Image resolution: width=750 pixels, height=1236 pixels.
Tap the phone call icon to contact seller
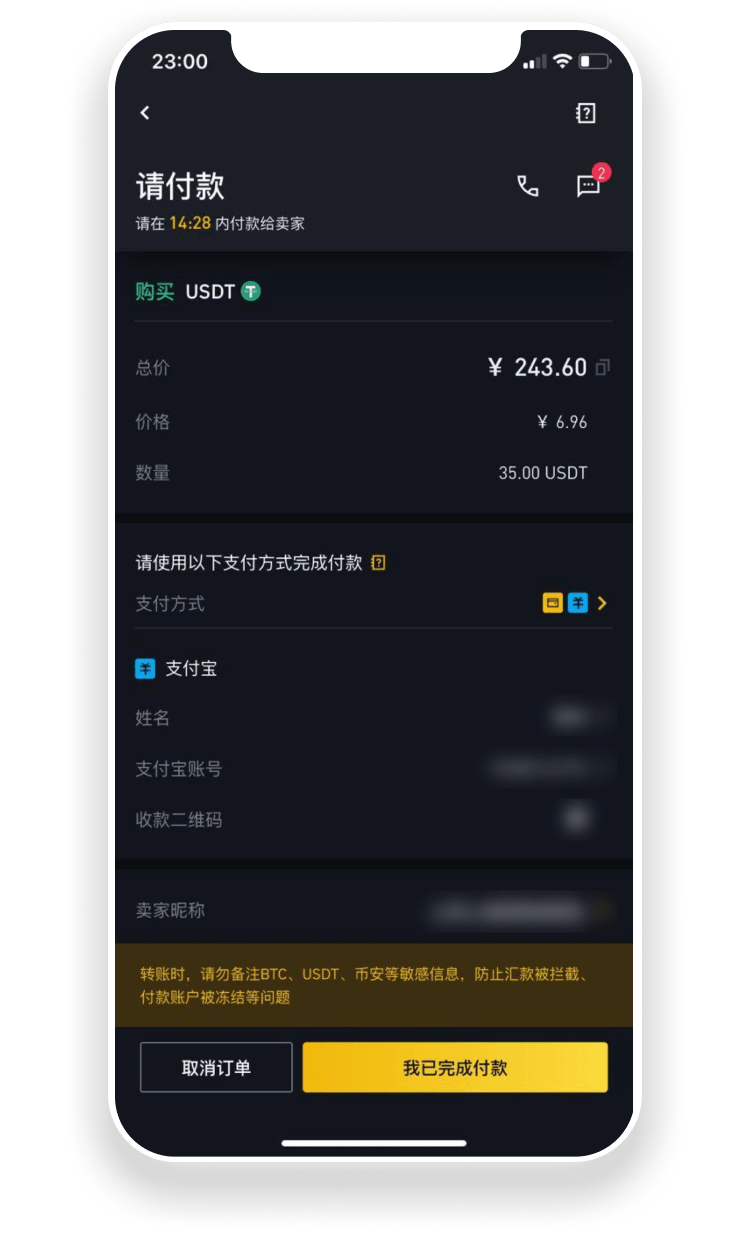527,186
